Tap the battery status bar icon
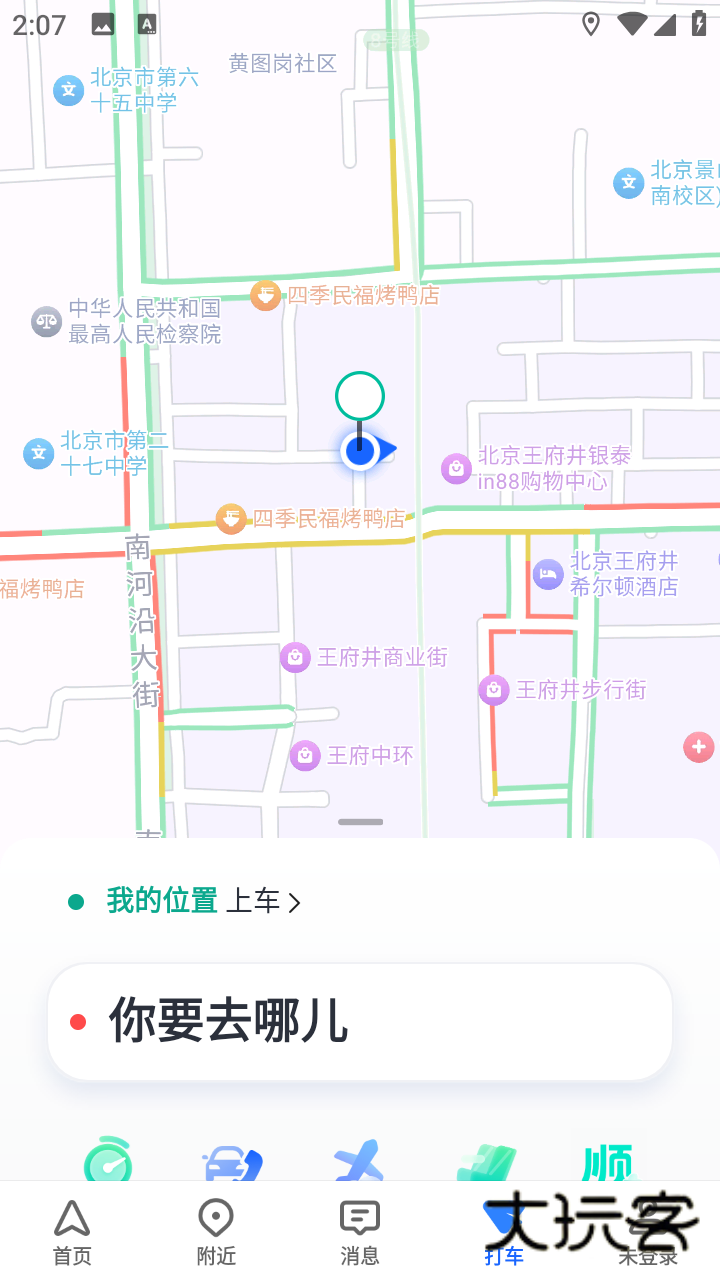The image size is (720, 1280). click(x=699, y=25)
